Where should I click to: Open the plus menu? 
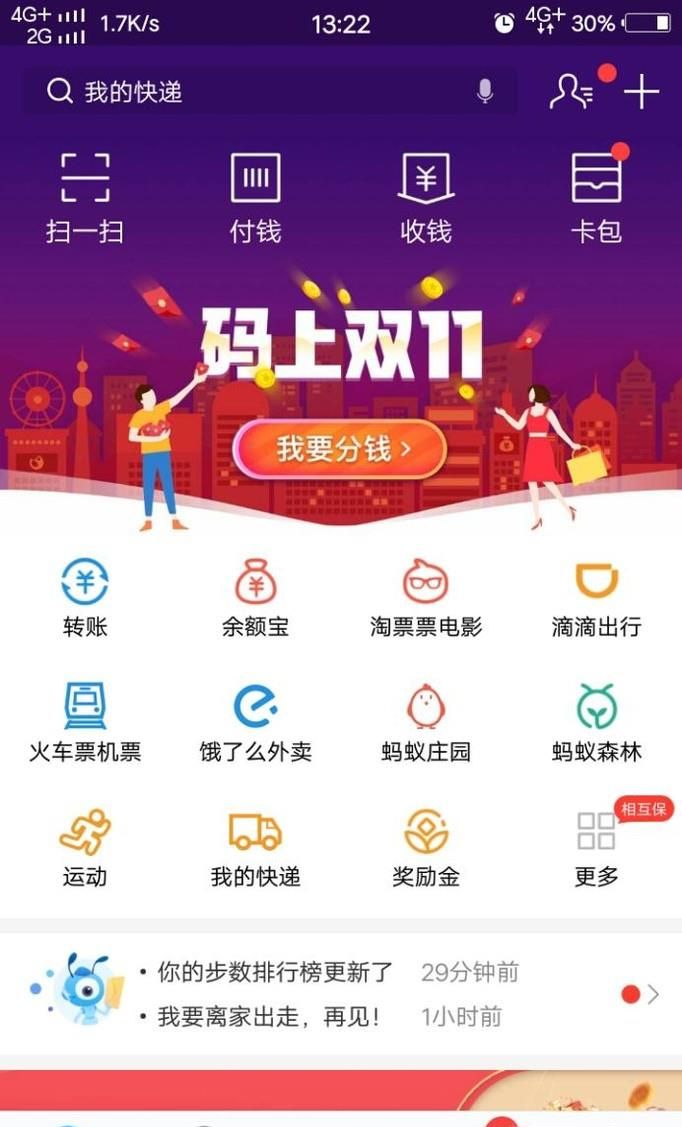641,91
